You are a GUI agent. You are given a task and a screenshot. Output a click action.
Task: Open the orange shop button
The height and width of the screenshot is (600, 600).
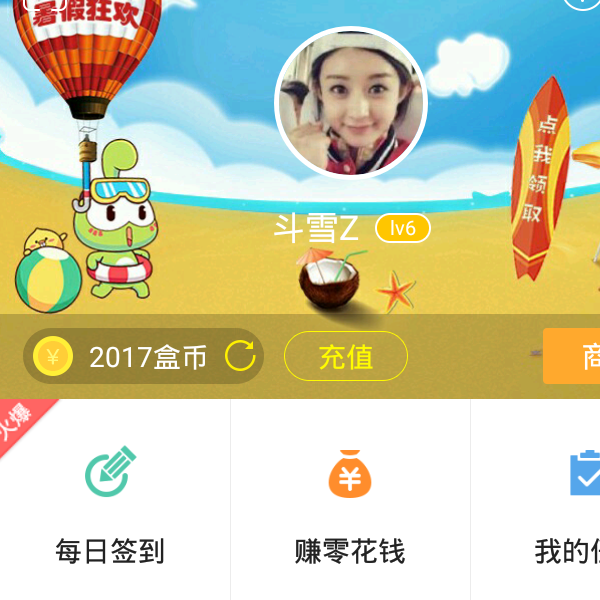574,356
